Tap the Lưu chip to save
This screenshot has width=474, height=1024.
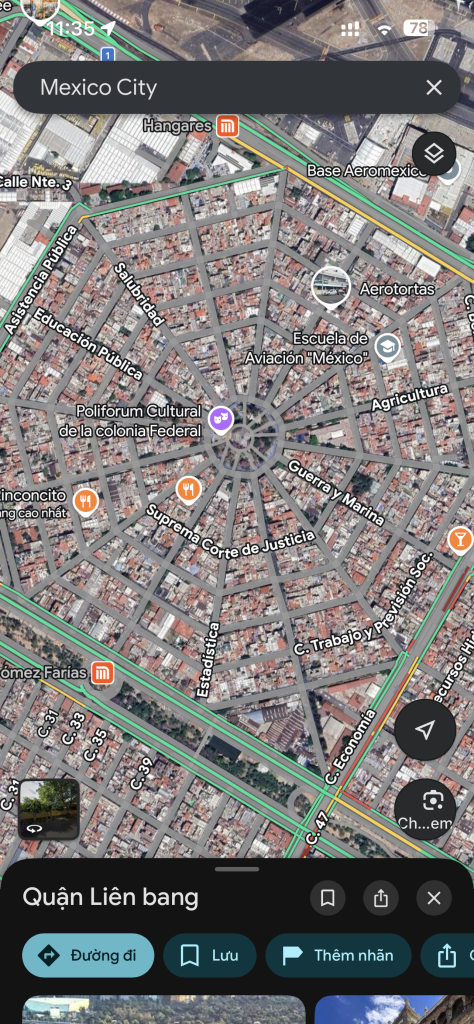[210, 955]
